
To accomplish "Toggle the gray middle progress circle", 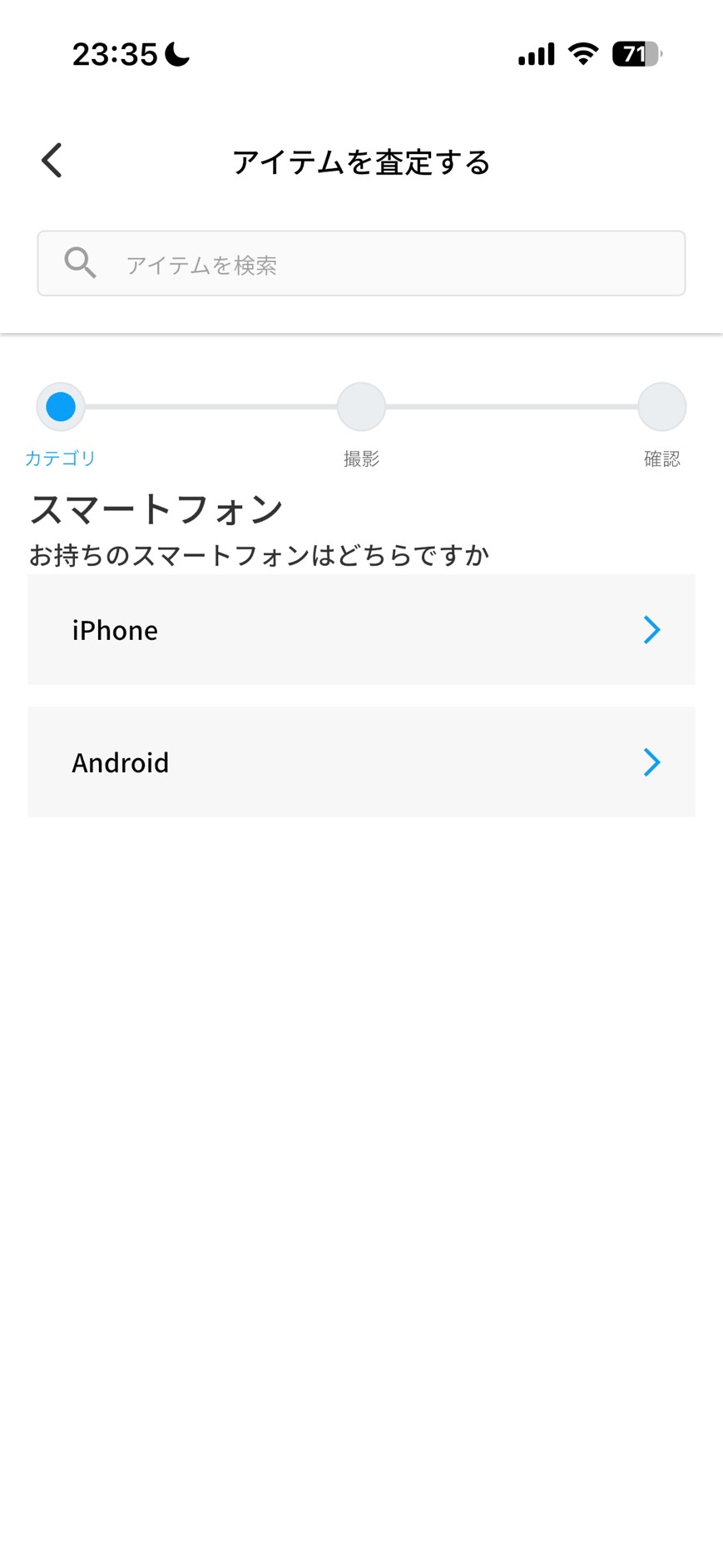I will pyautogui.click(x=361, y=407).
